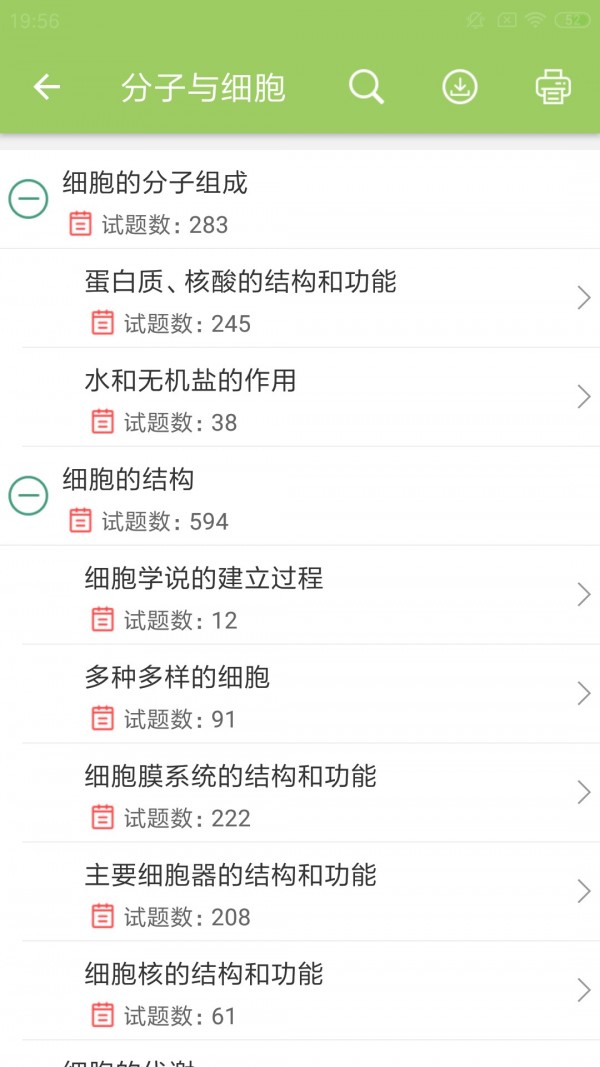600x1067 pixels.
Task: Go back using the arrow icon
Action: (47, 88)
